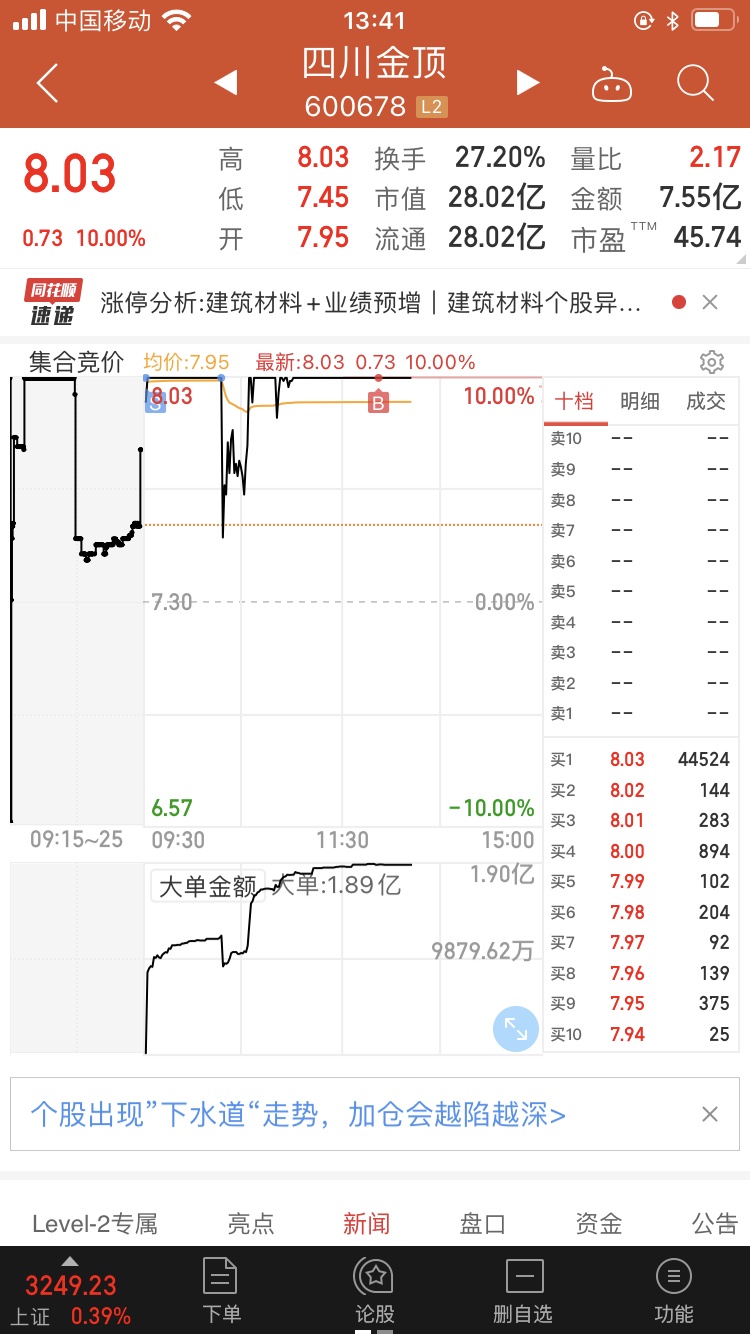Select the 十档 tab
The height and width of the screenshot is (1334, 750).
pyautogui.click(x=575, y=401)
